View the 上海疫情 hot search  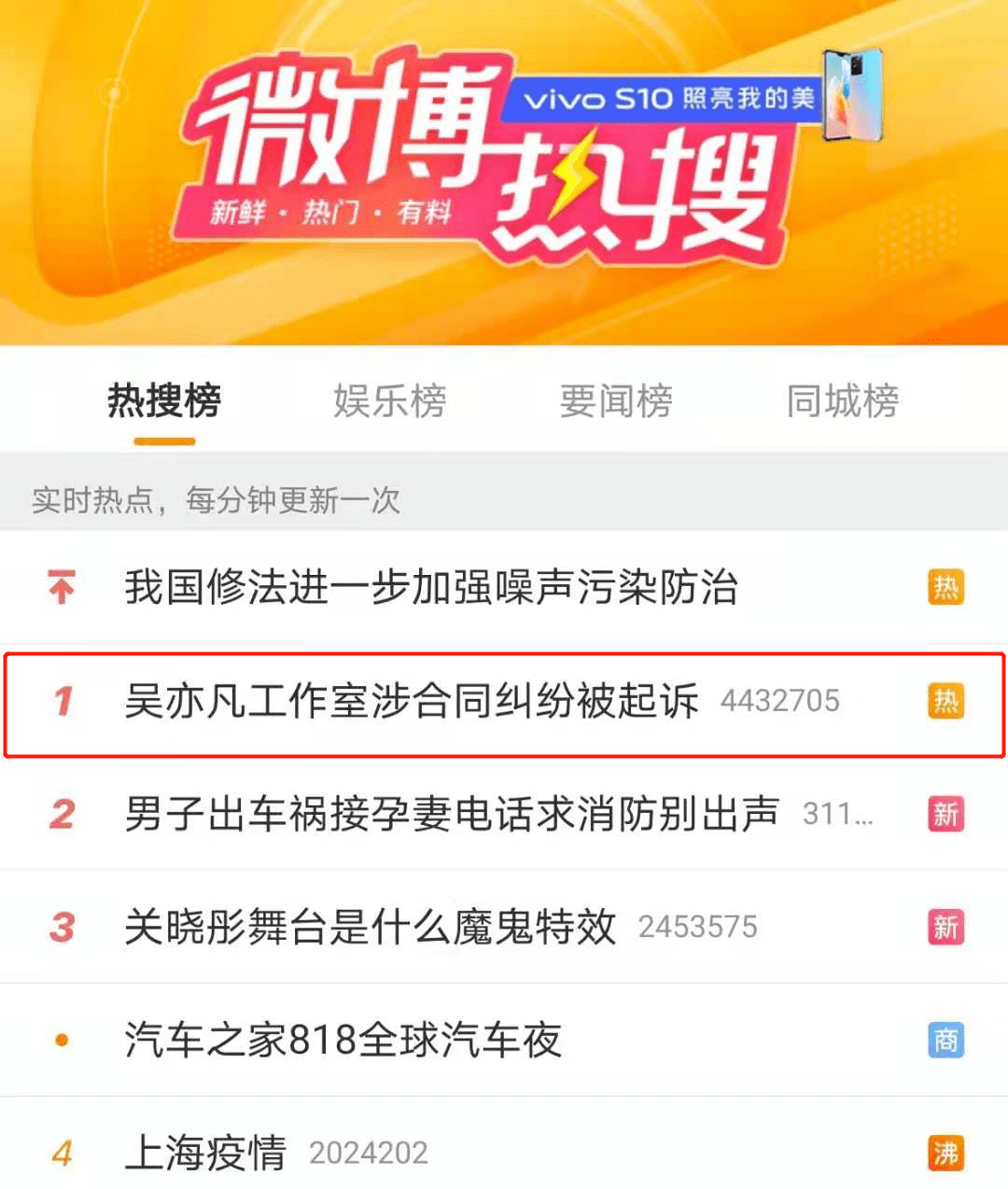[x=205, y=1154]
